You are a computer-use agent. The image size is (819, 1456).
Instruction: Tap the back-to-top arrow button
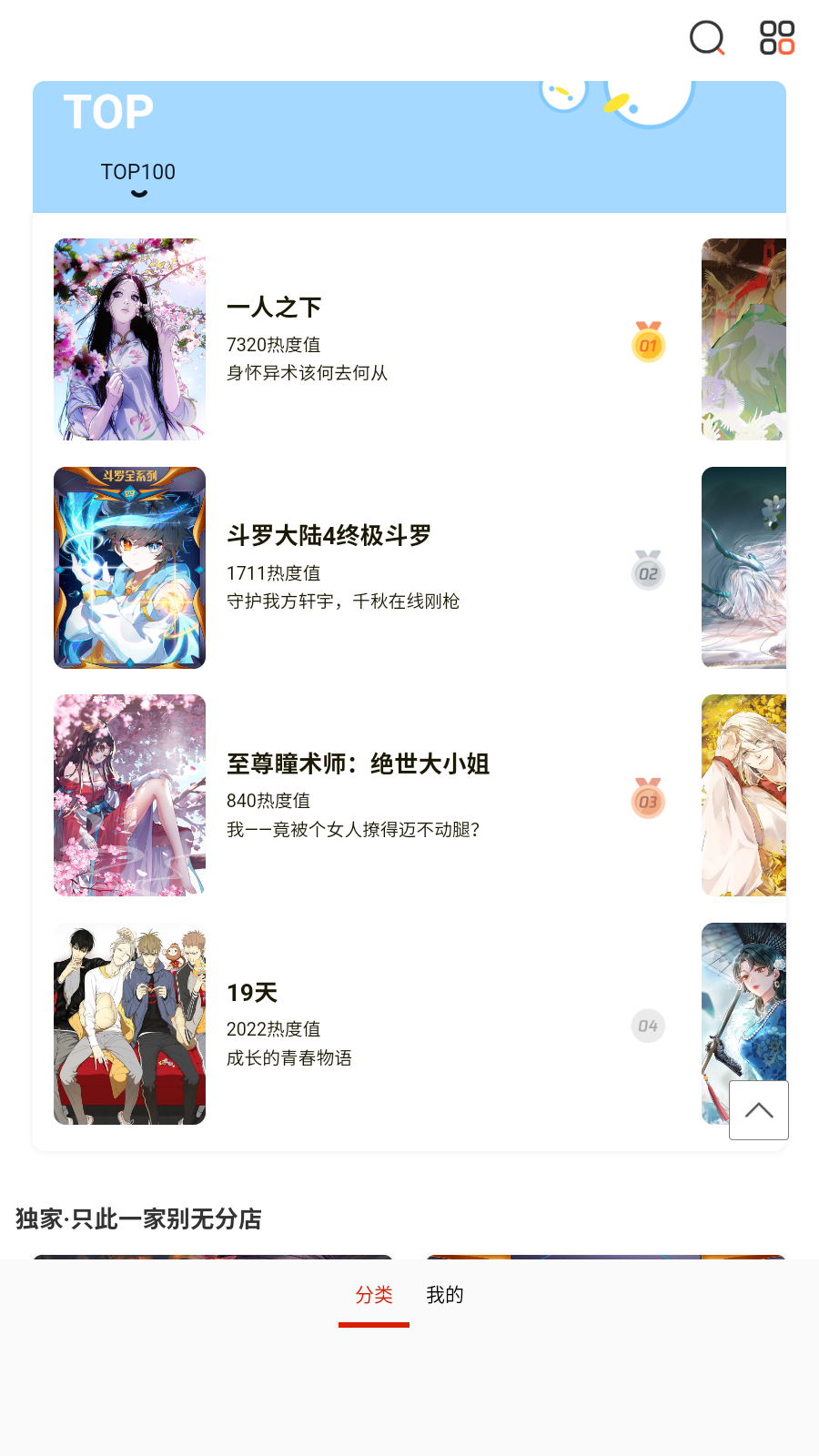tap(759, 1110)
